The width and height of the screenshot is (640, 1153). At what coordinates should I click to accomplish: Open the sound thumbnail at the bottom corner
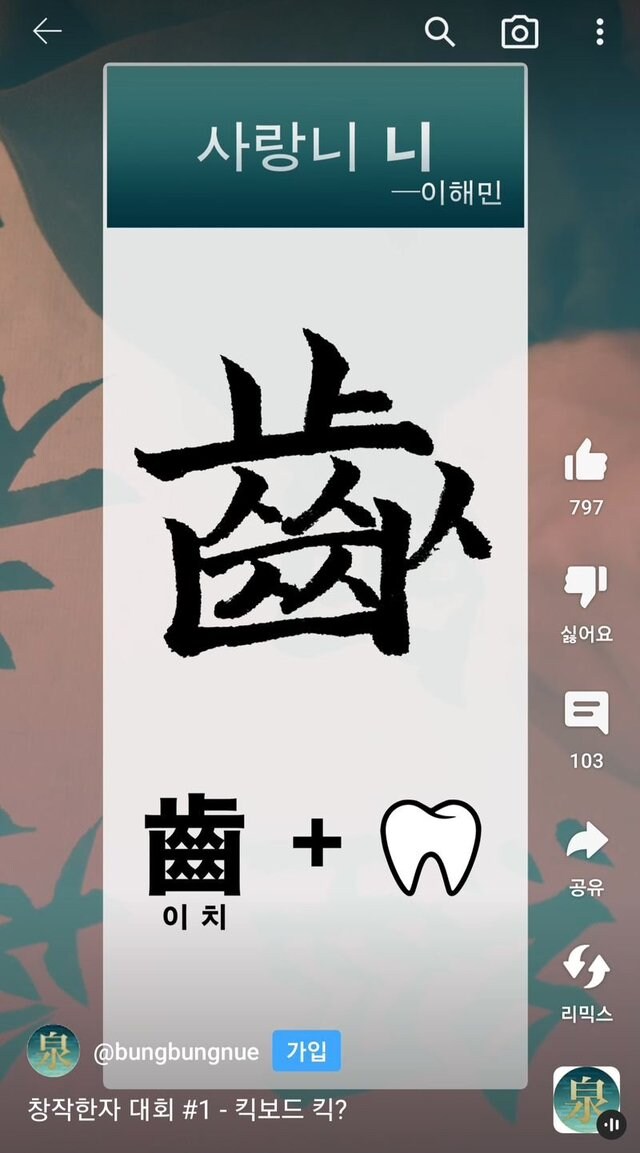click(586, 1099)
